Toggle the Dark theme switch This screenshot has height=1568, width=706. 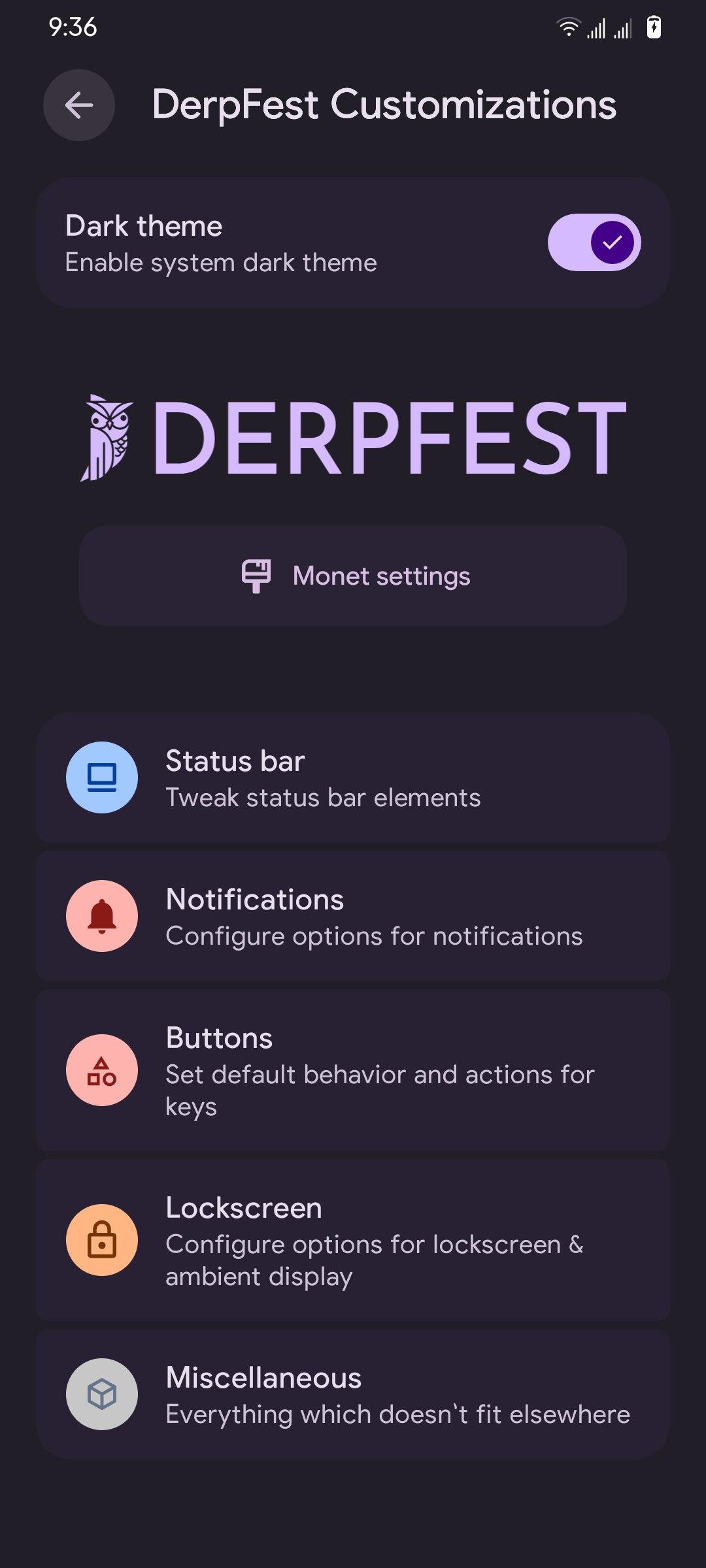click(x=594, y=242)
